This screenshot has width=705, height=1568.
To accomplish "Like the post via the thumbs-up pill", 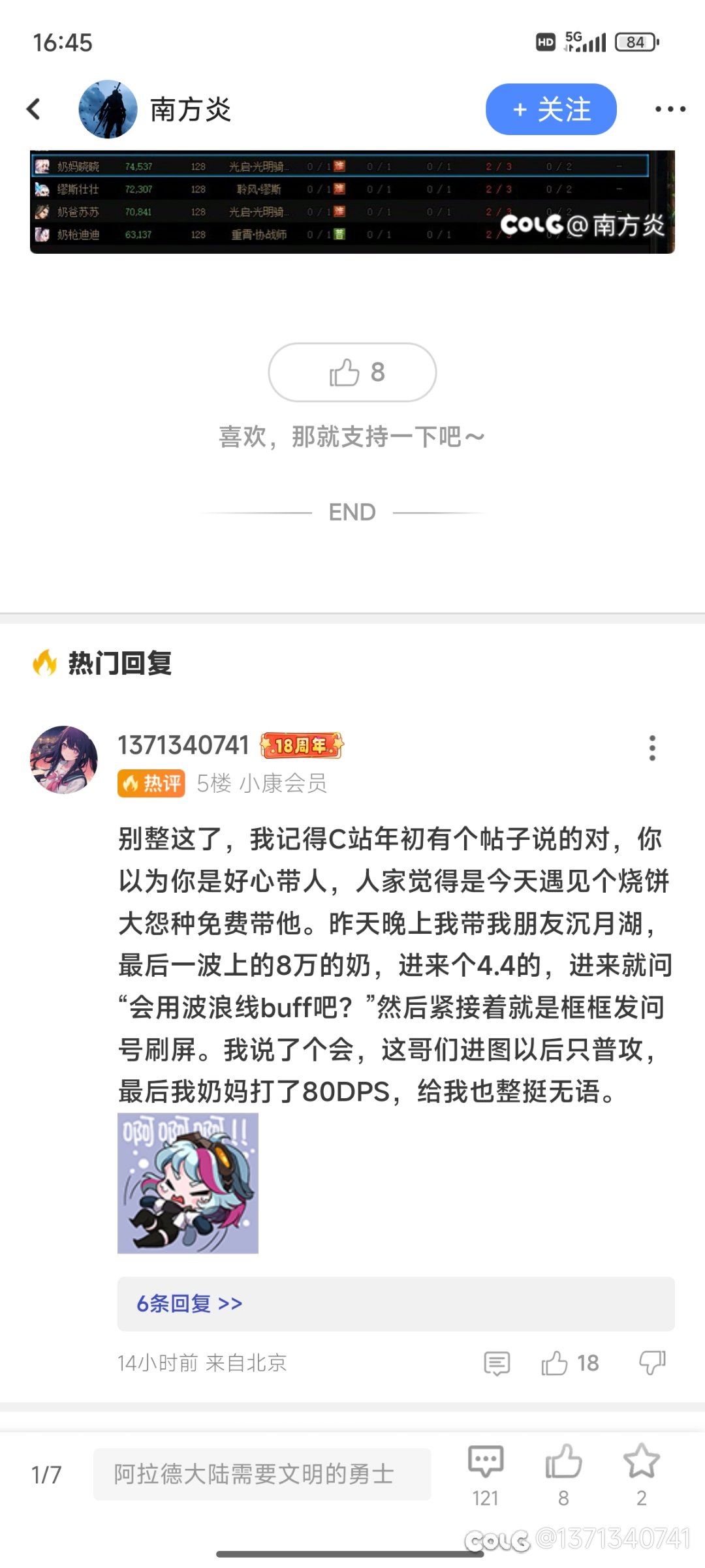I will [x=352, y=372].
